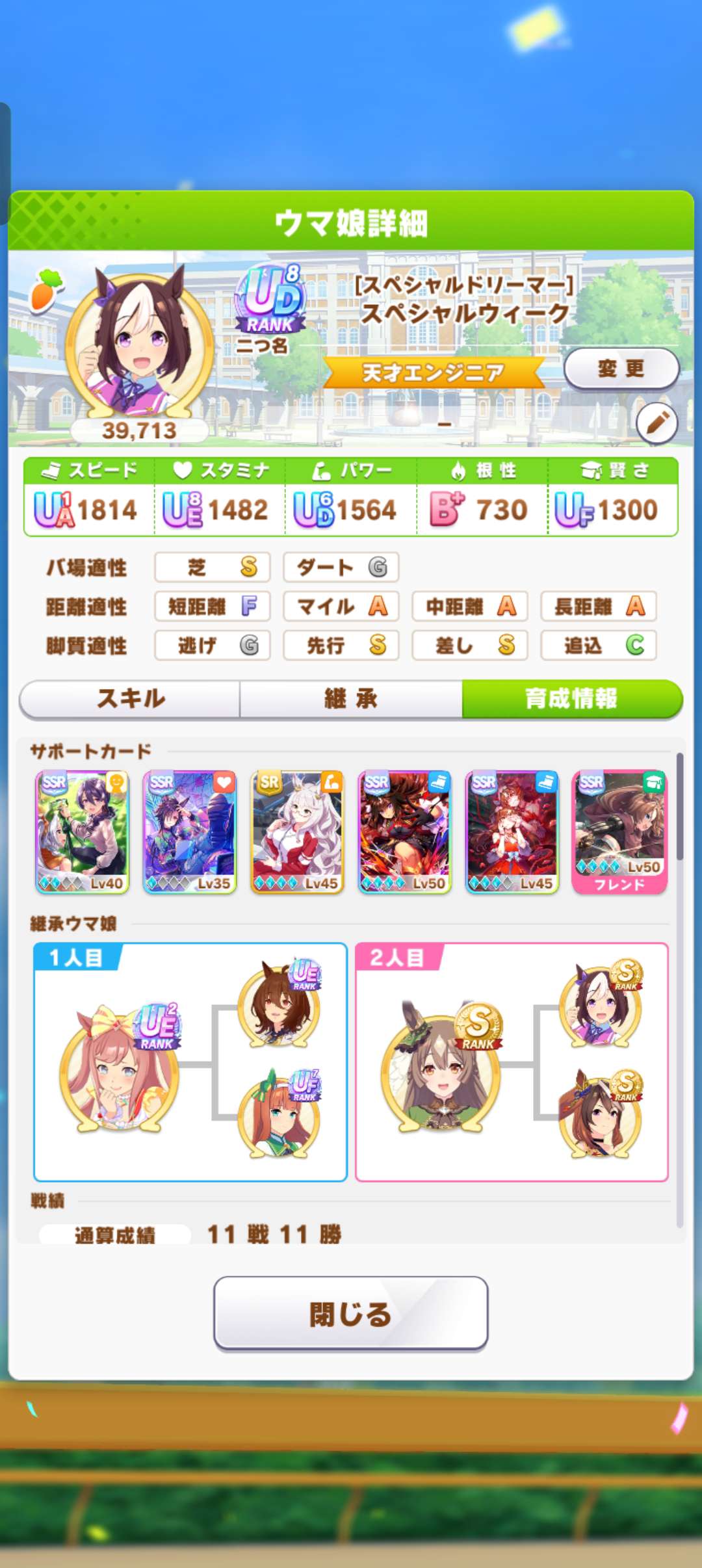Switch to the スキル tab
This screenshot has width=702, height=1568.
[130, 699]
